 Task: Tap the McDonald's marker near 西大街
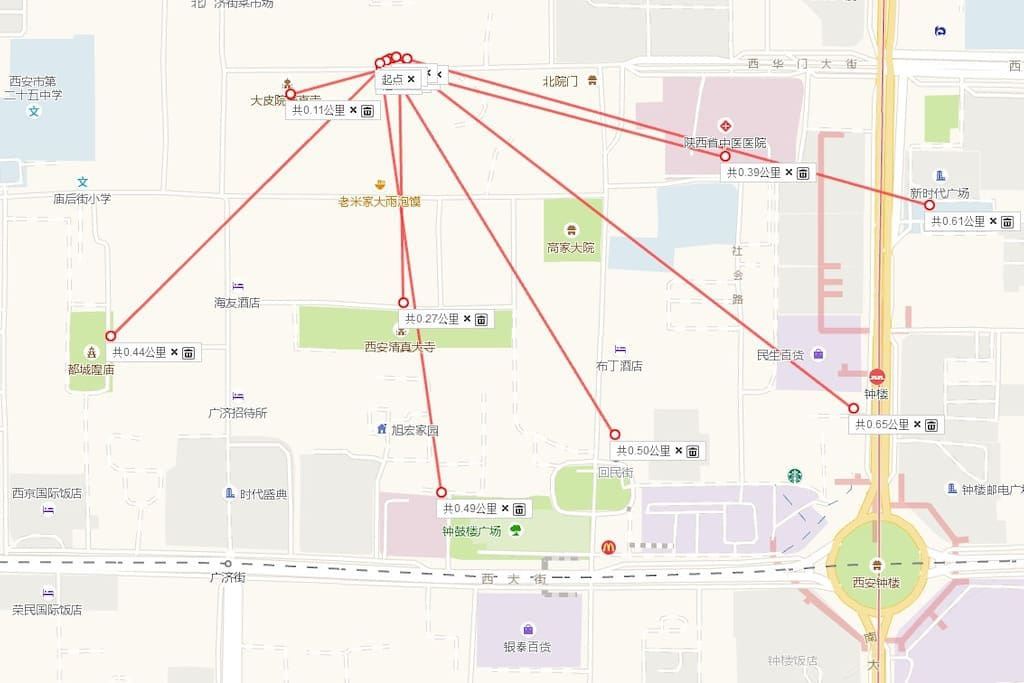[x=607, y=547]
